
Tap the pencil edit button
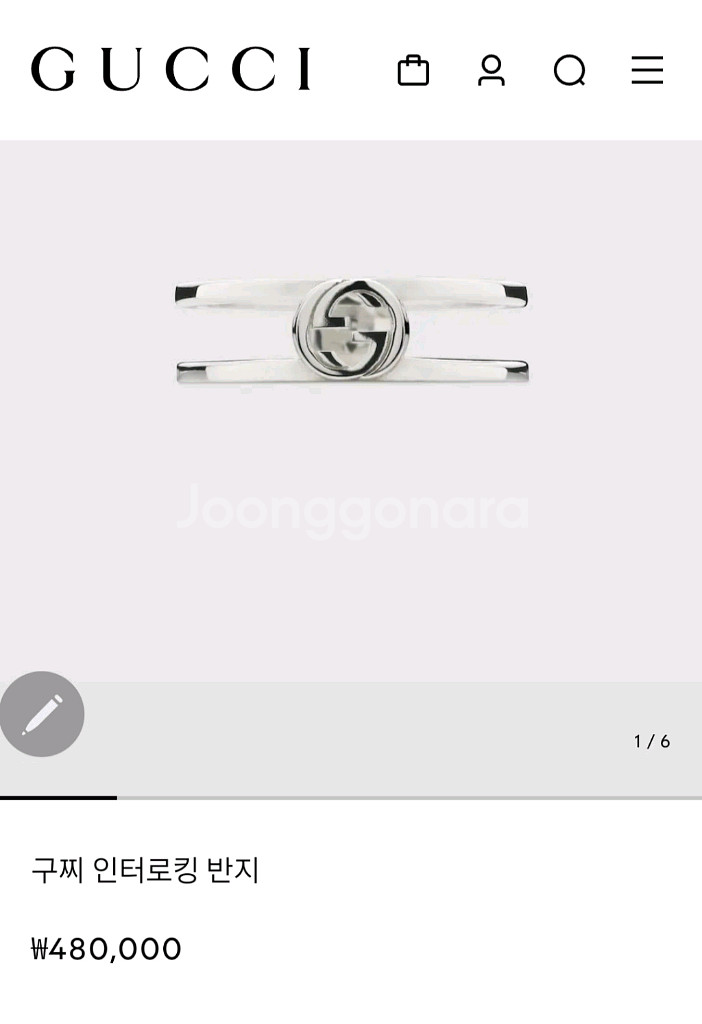[x=41, y=714]
